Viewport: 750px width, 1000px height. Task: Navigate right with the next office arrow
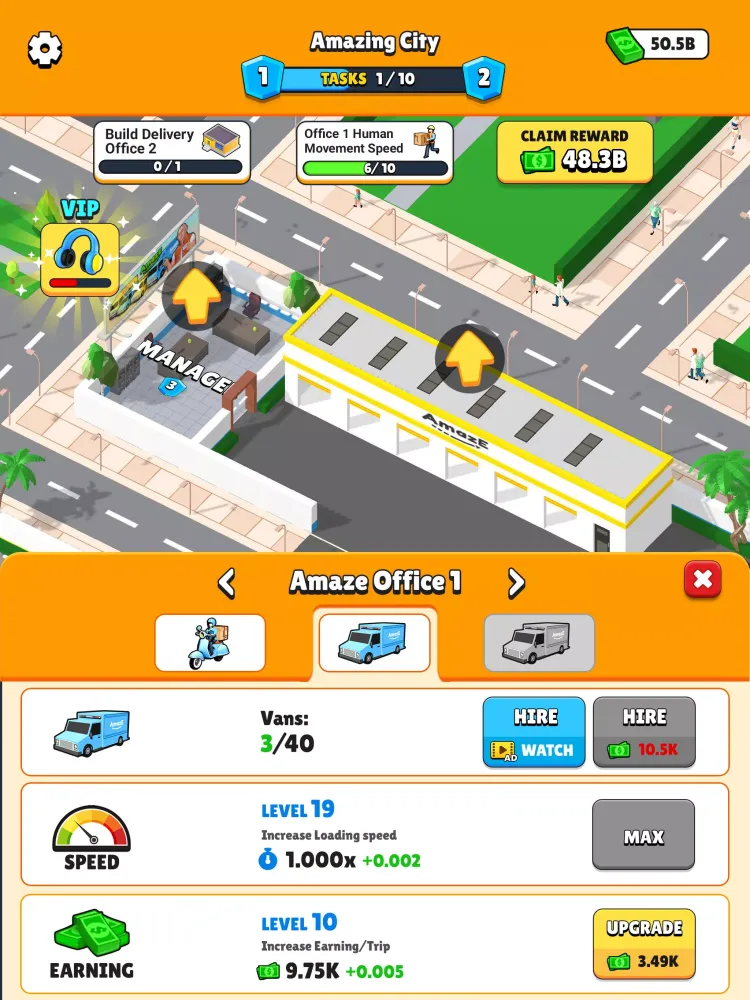pyautogui.click(x=516, y=581)
